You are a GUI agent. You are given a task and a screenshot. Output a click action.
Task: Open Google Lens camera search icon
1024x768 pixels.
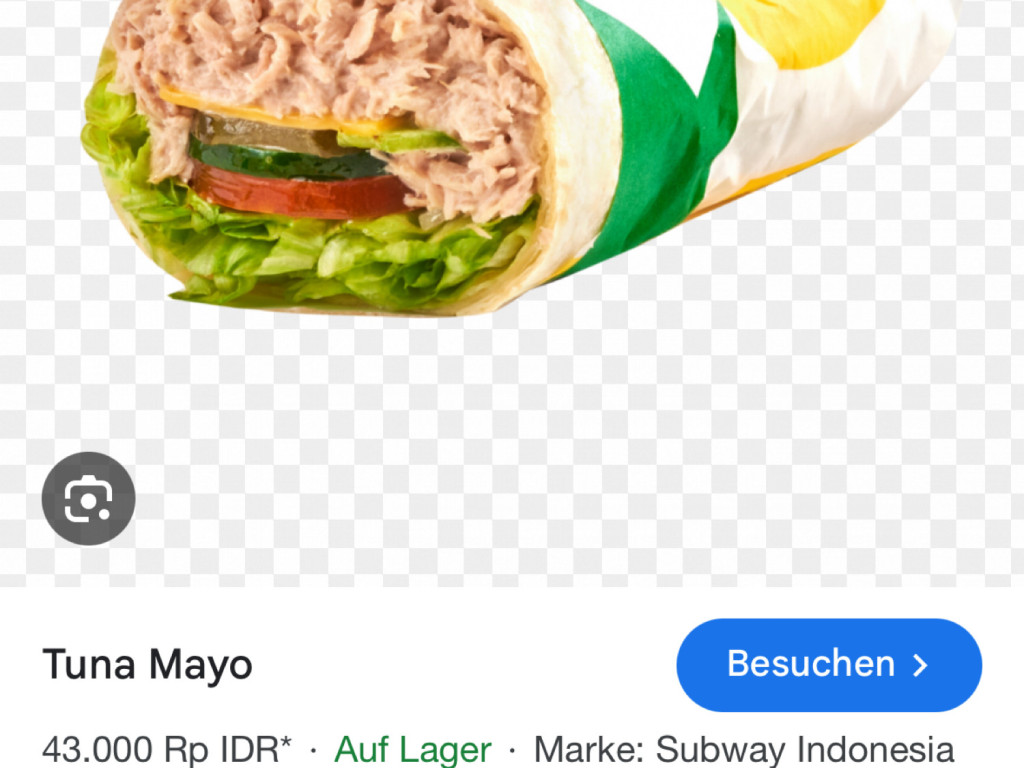coord(88,498)
